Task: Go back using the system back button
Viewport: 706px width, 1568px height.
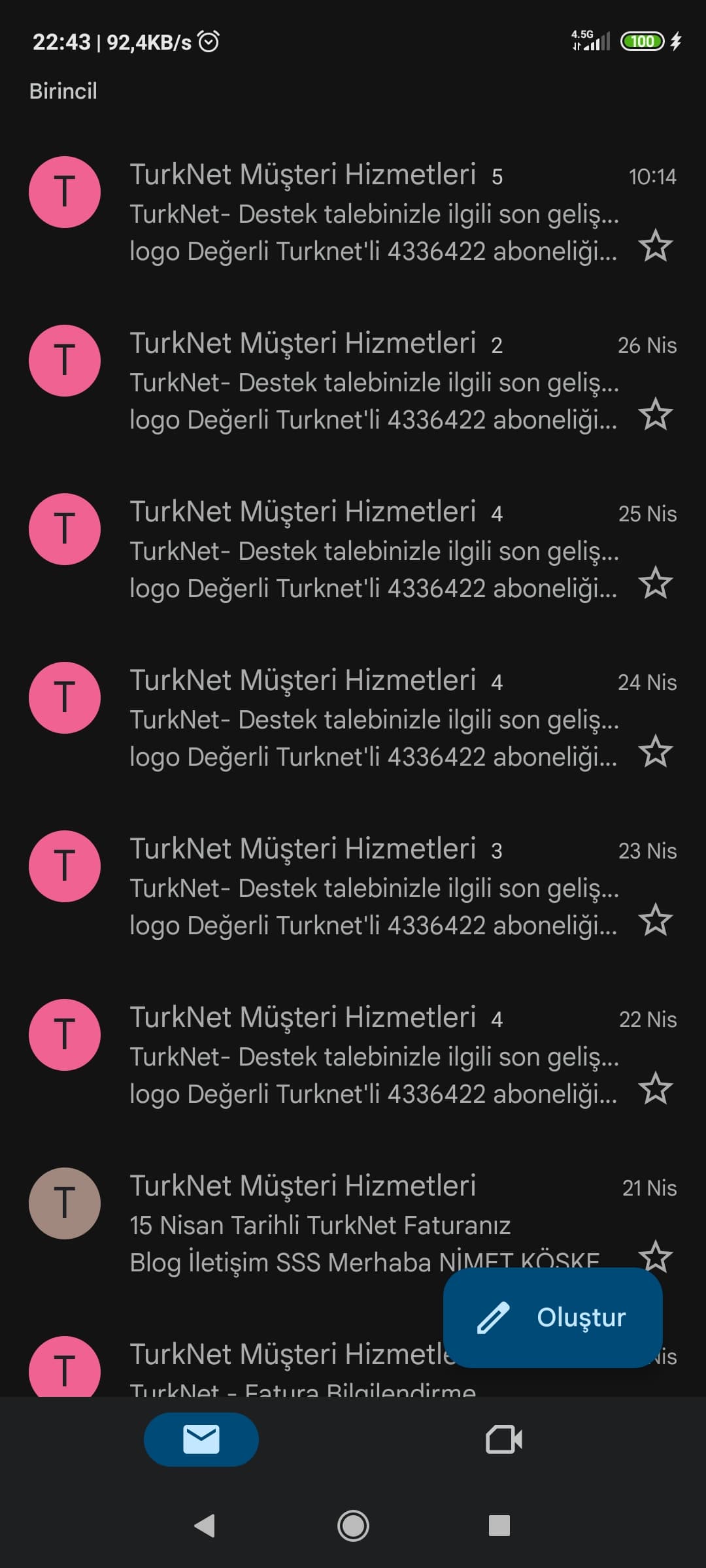Action: (205, 1526)
